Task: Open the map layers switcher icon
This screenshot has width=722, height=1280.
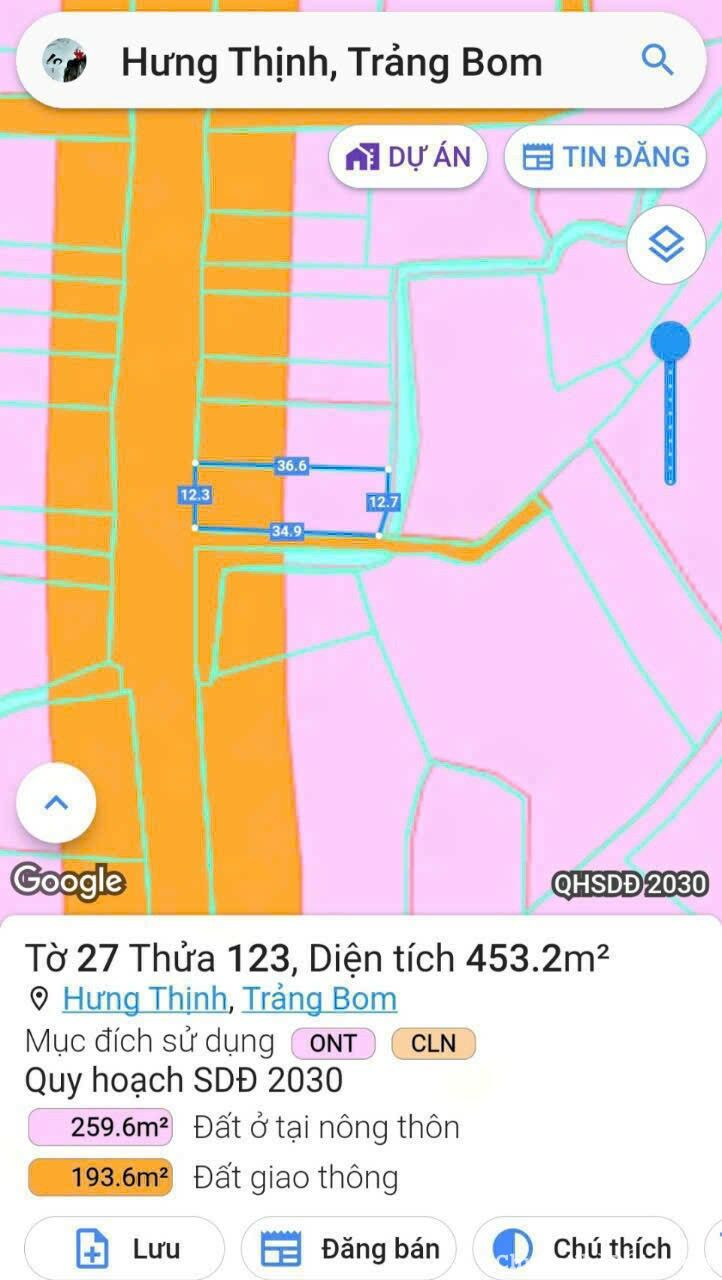Action: tap(665, 244)
